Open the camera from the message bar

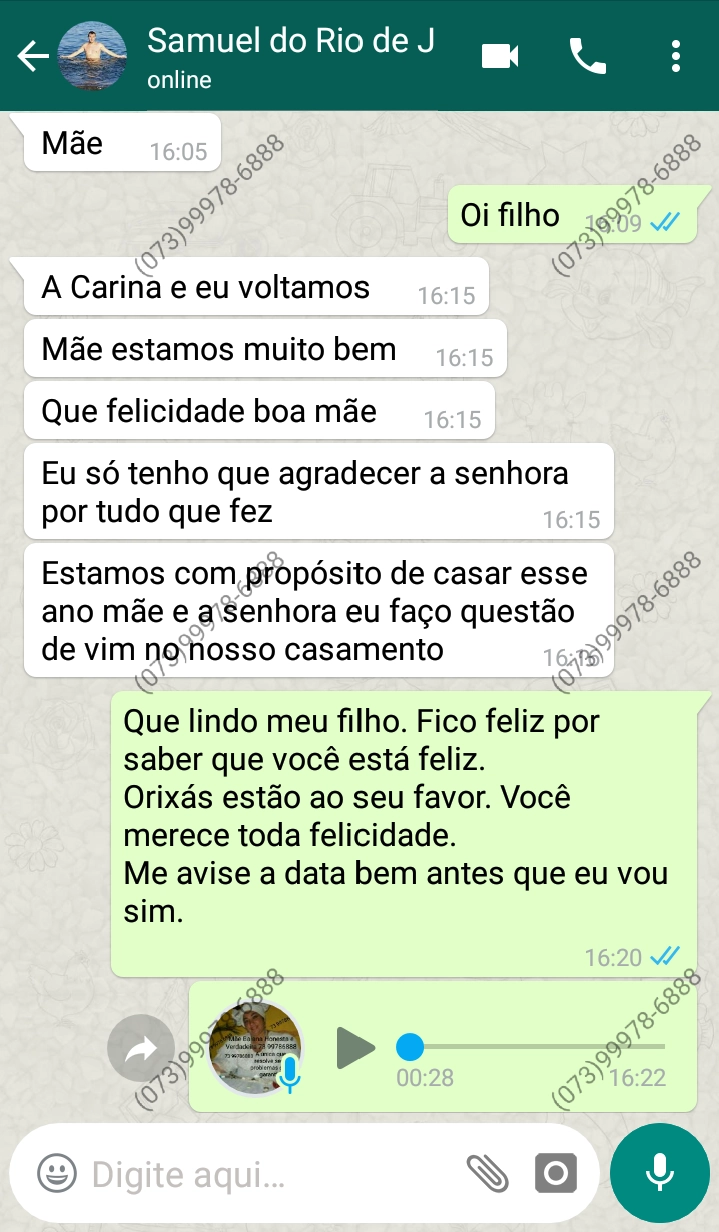pos(556,1173)
